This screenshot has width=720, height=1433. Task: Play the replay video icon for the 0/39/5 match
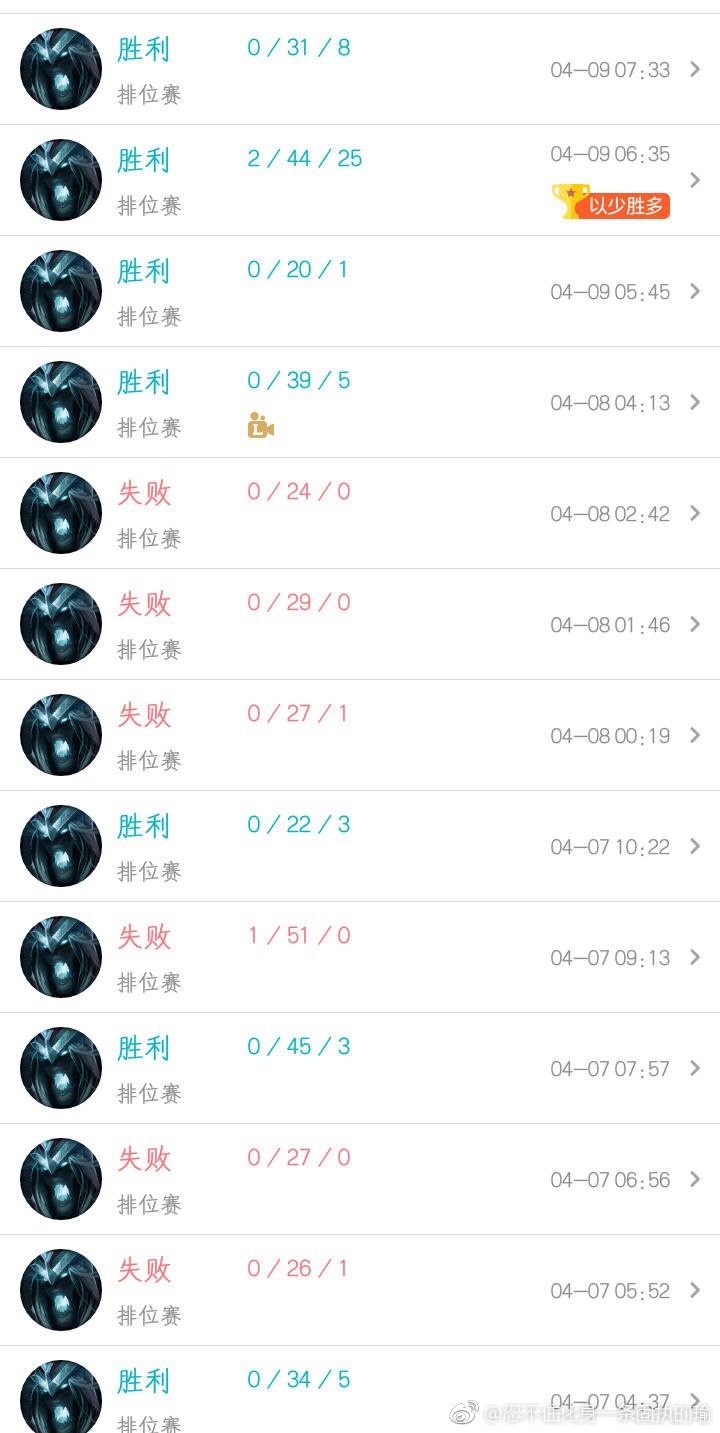tap(261, 427)
